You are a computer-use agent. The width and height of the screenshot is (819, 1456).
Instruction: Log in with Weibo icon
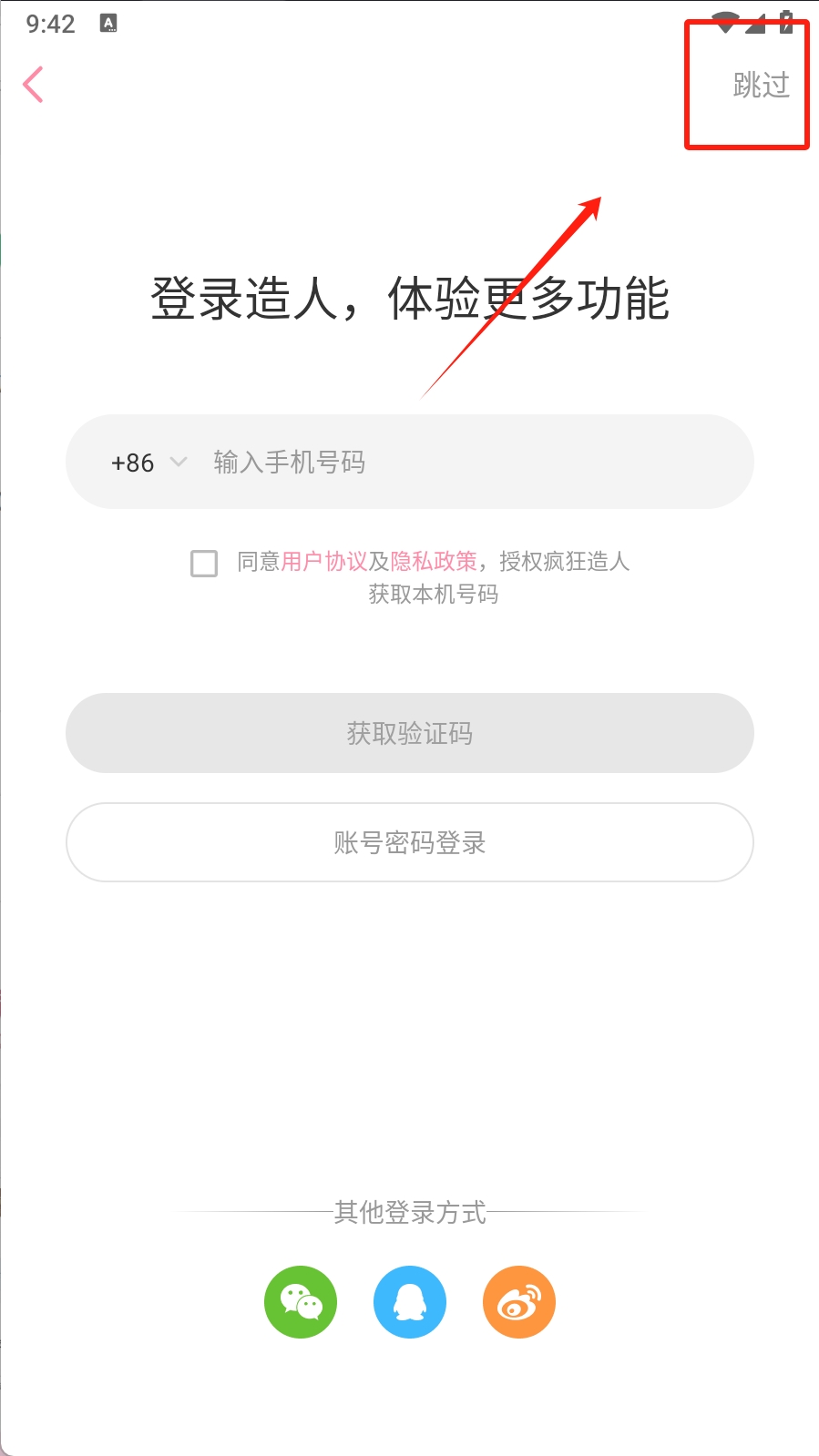point(519,1302)
